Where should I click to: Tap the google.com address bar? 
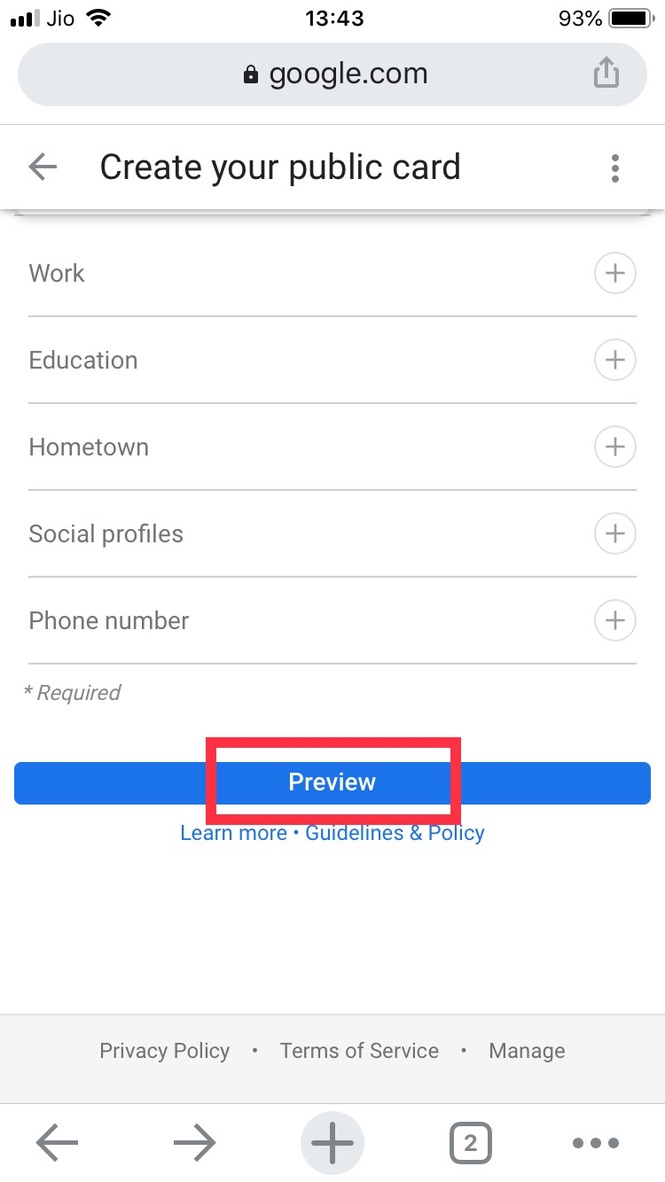click(332, 74)
